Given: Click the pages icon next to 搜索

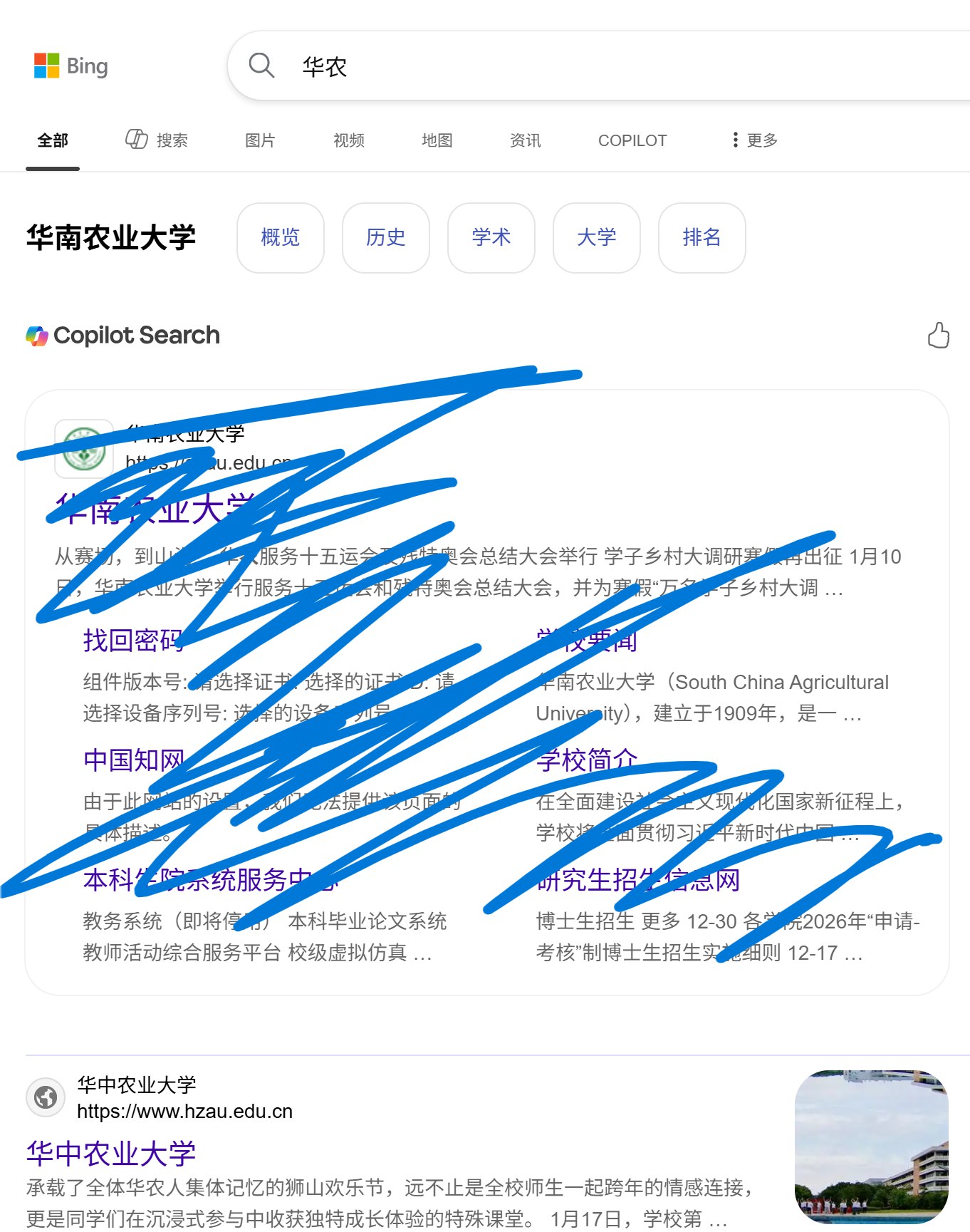Looking at the screenshot, I should [136, 140].
